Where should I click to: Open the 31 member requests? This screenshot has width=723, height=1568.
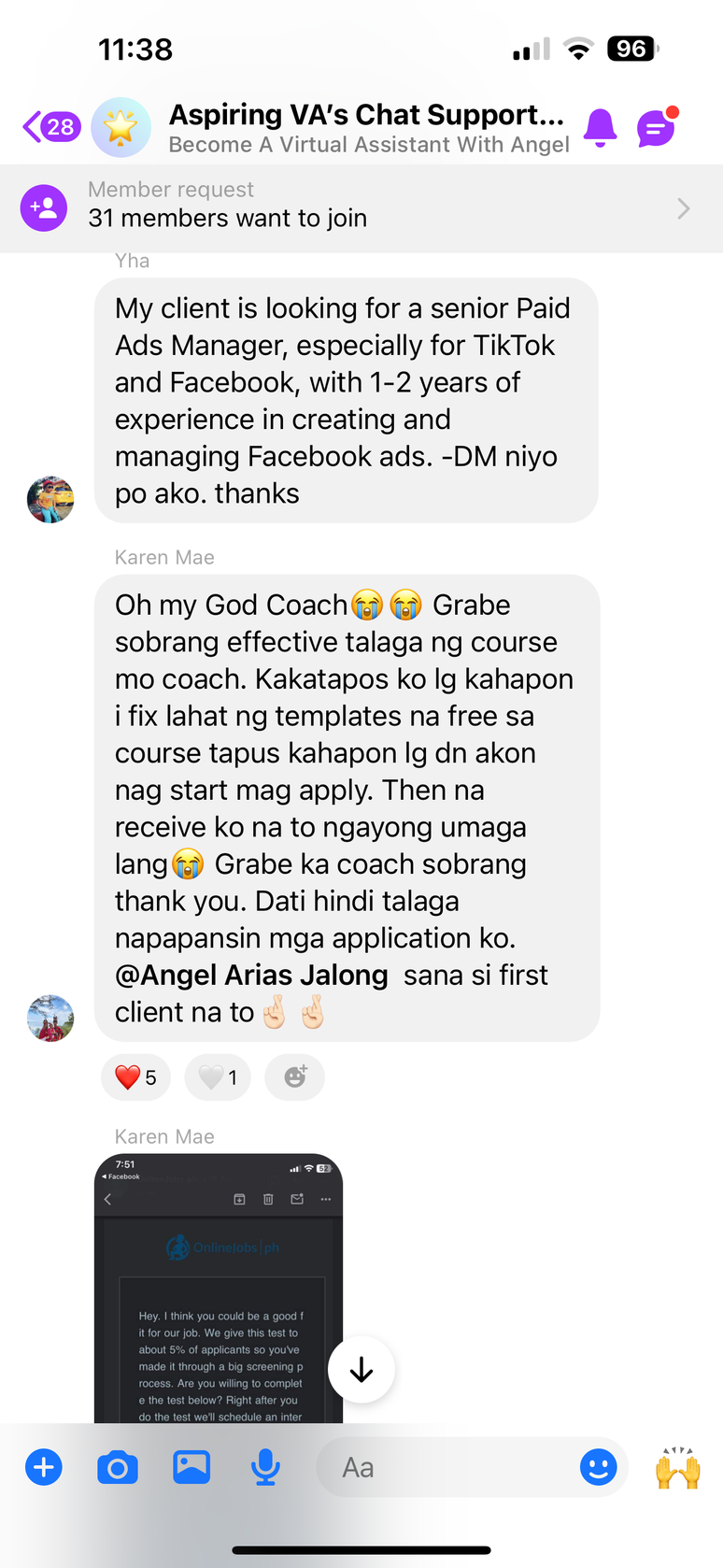point(361,207)
